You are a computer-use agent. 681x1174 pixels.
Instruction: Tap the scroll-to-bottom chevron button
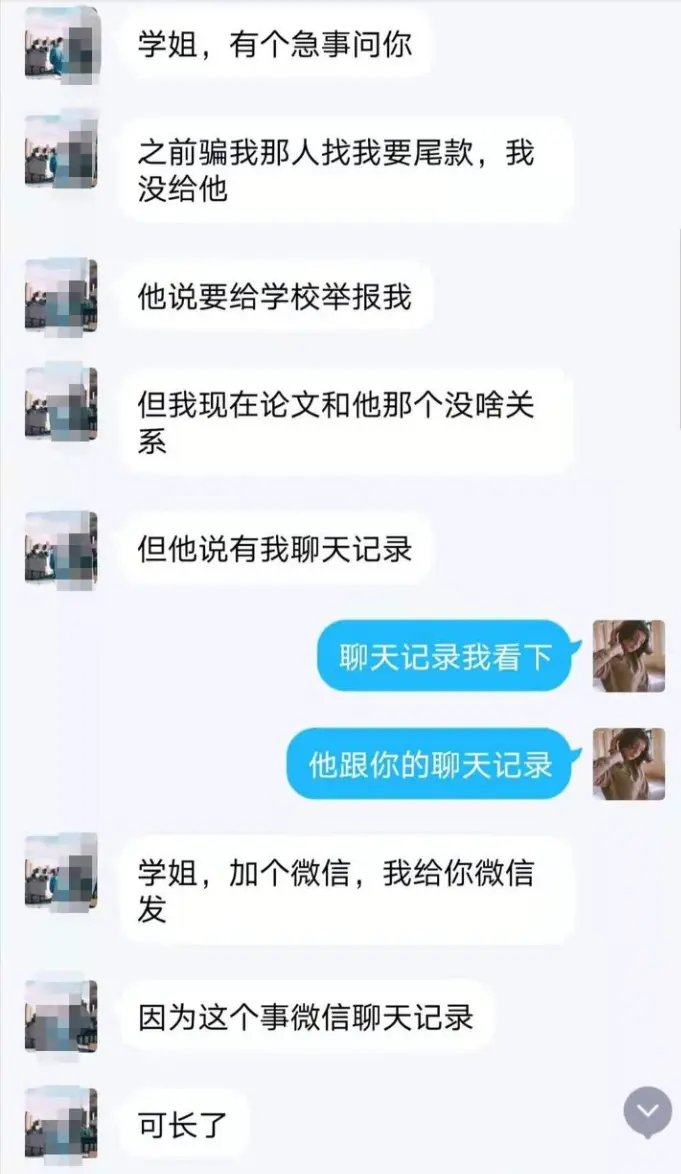click(x=648, y=1112)
